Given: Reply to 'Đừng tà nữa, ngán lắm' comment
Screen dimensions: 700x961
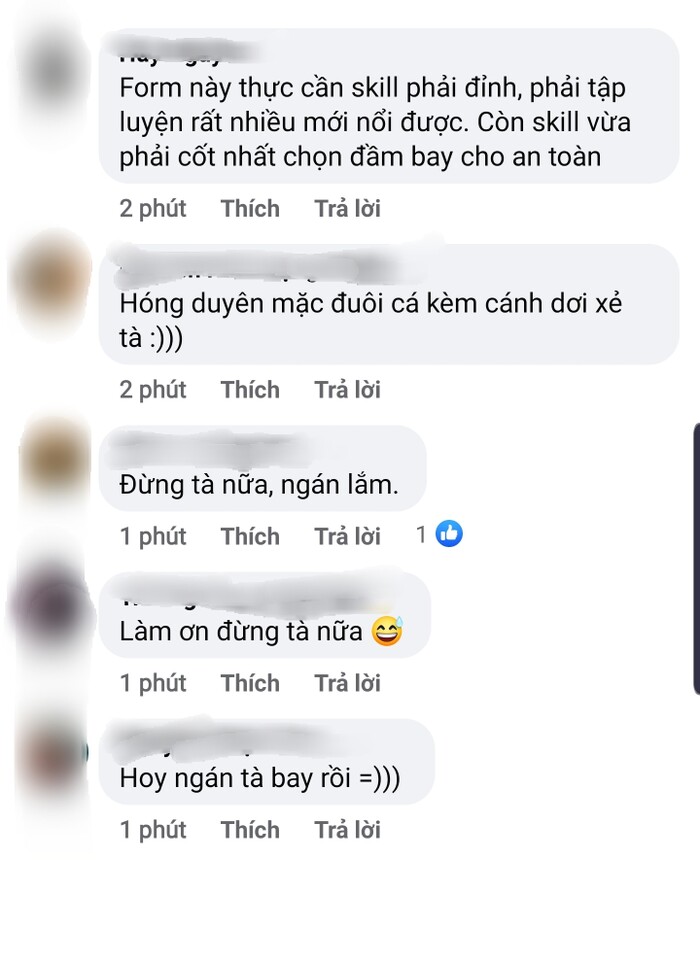Looking at the screenshot, I should (347, 537).
